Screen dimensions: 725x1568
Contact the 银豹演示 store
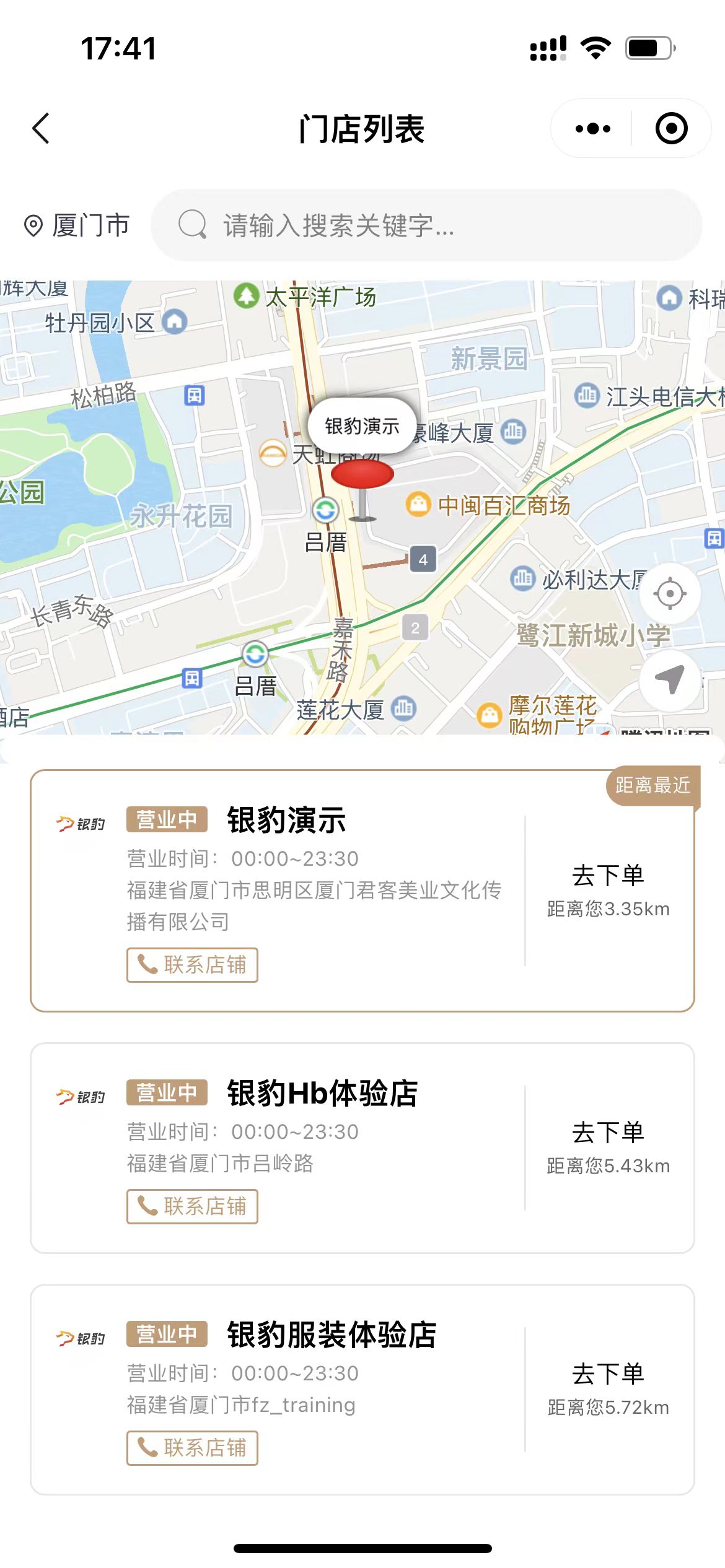click(192, 965)
